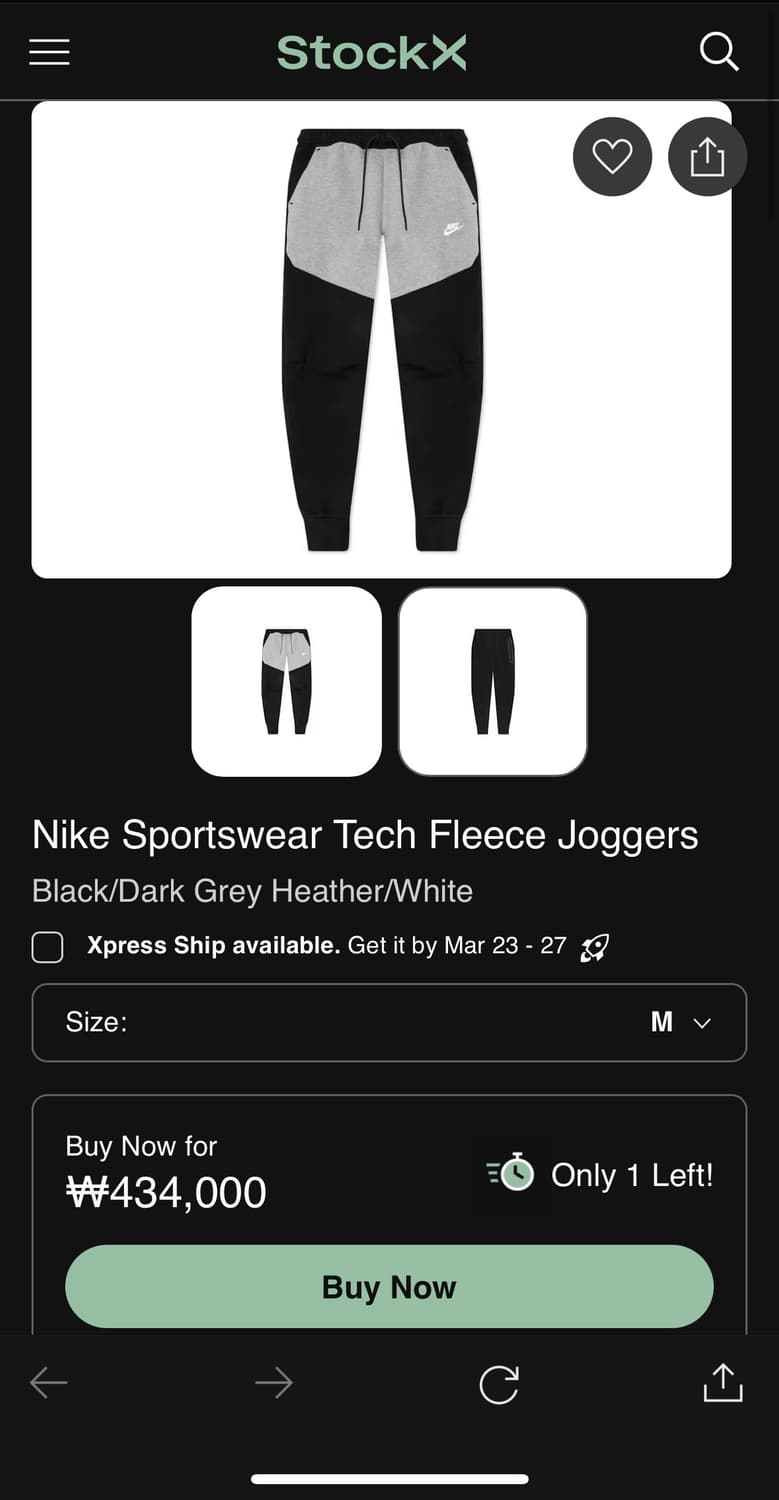Image resolution: width=779 pixels, height=1500 pixels.
Task: Reload the page
Action: [x=499, y=1385]
